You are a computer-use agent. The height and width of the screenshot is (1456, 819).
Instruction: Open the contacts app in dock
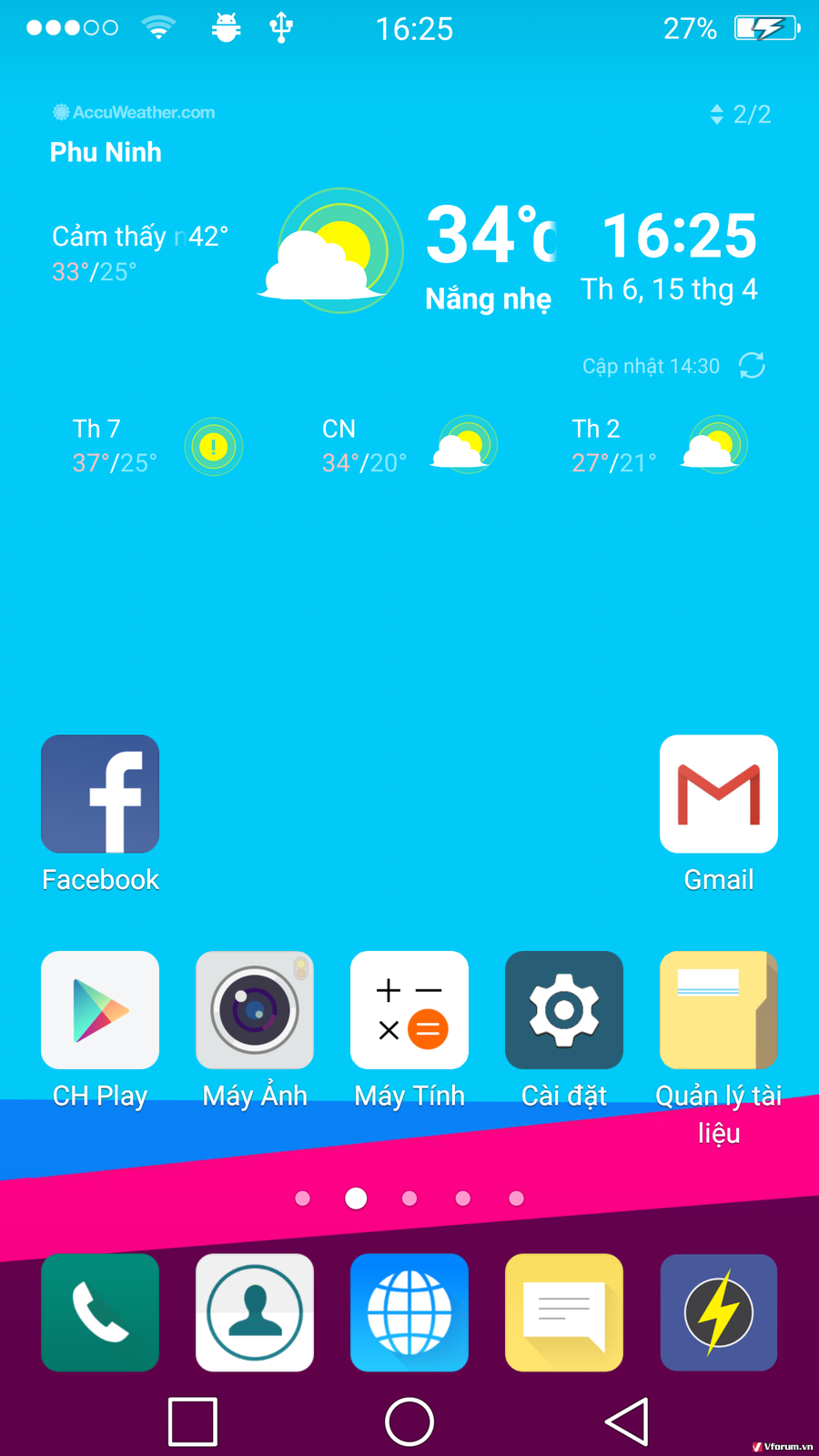pos(255,1312)
